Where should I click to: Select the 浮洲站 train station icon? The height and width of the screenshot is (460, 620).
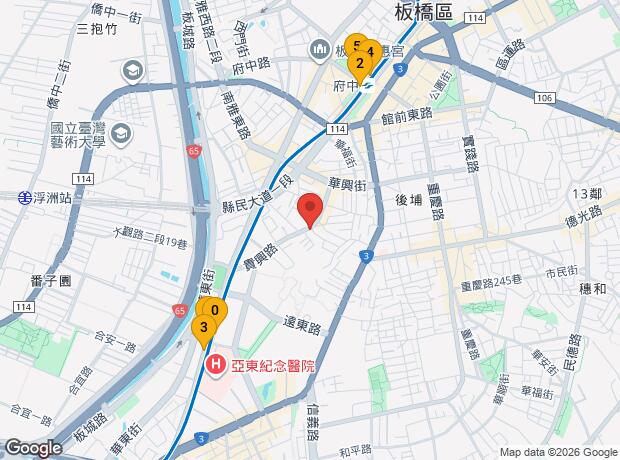click(25, 198)
